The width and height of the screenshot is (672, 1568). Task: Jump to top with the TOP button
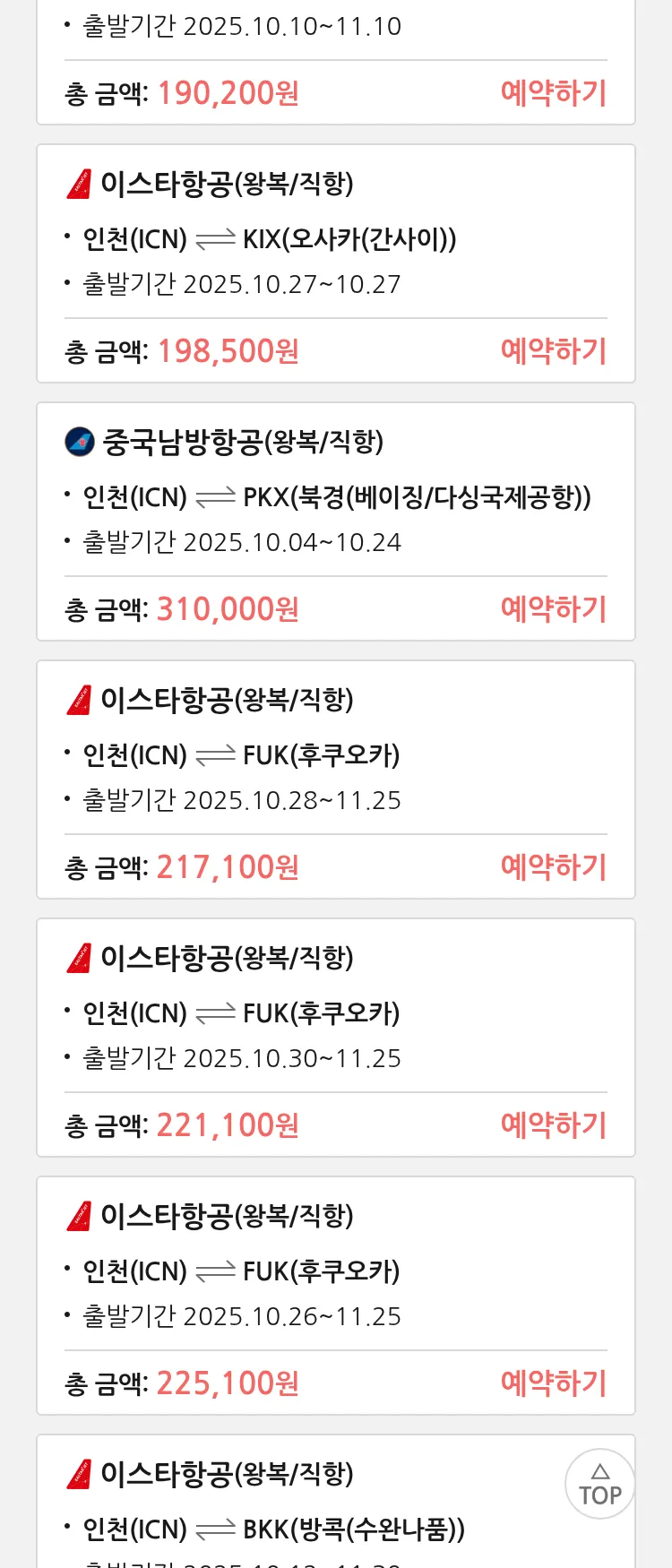tap(599, 1484)
